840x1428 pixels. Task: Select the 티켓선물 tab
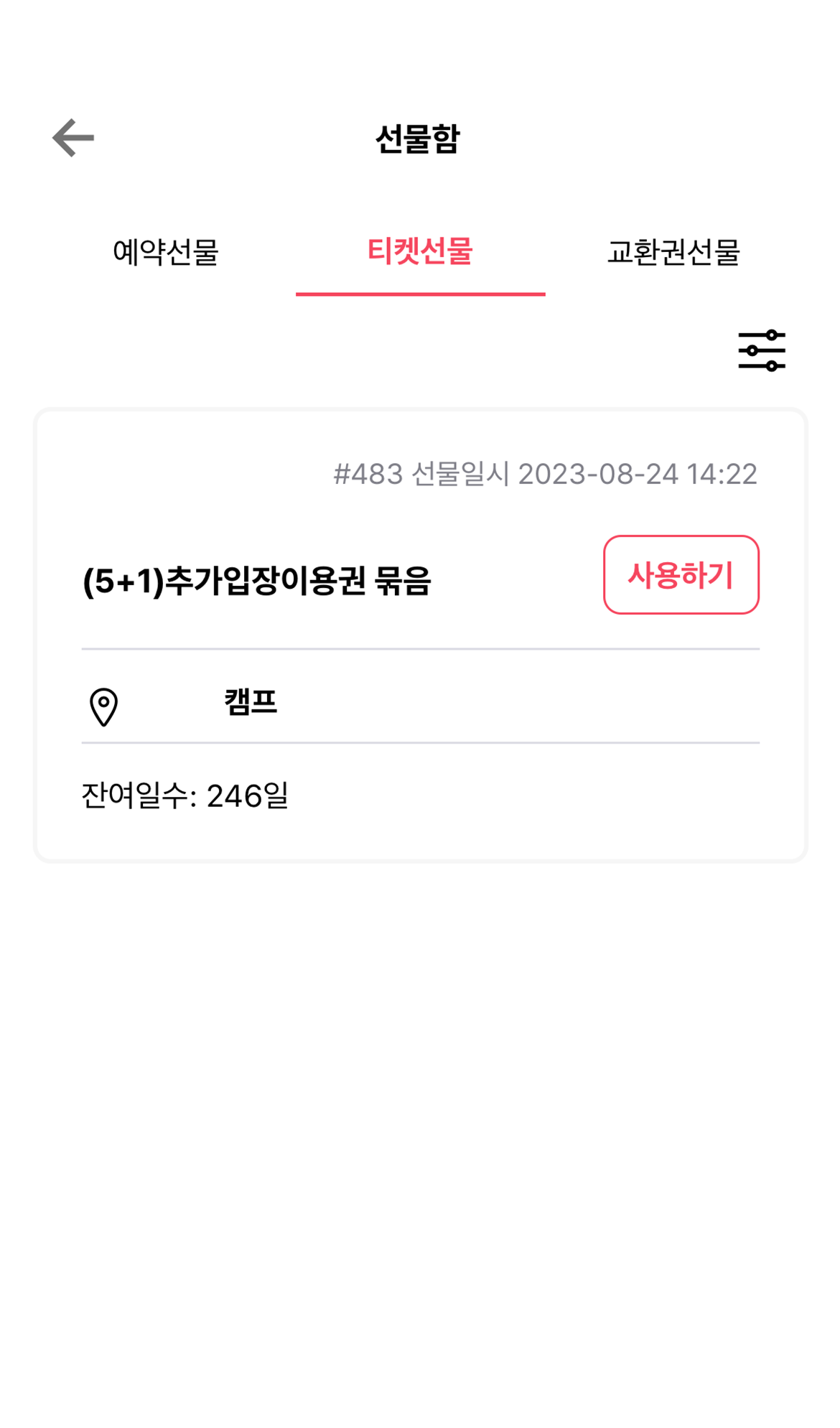420,252
